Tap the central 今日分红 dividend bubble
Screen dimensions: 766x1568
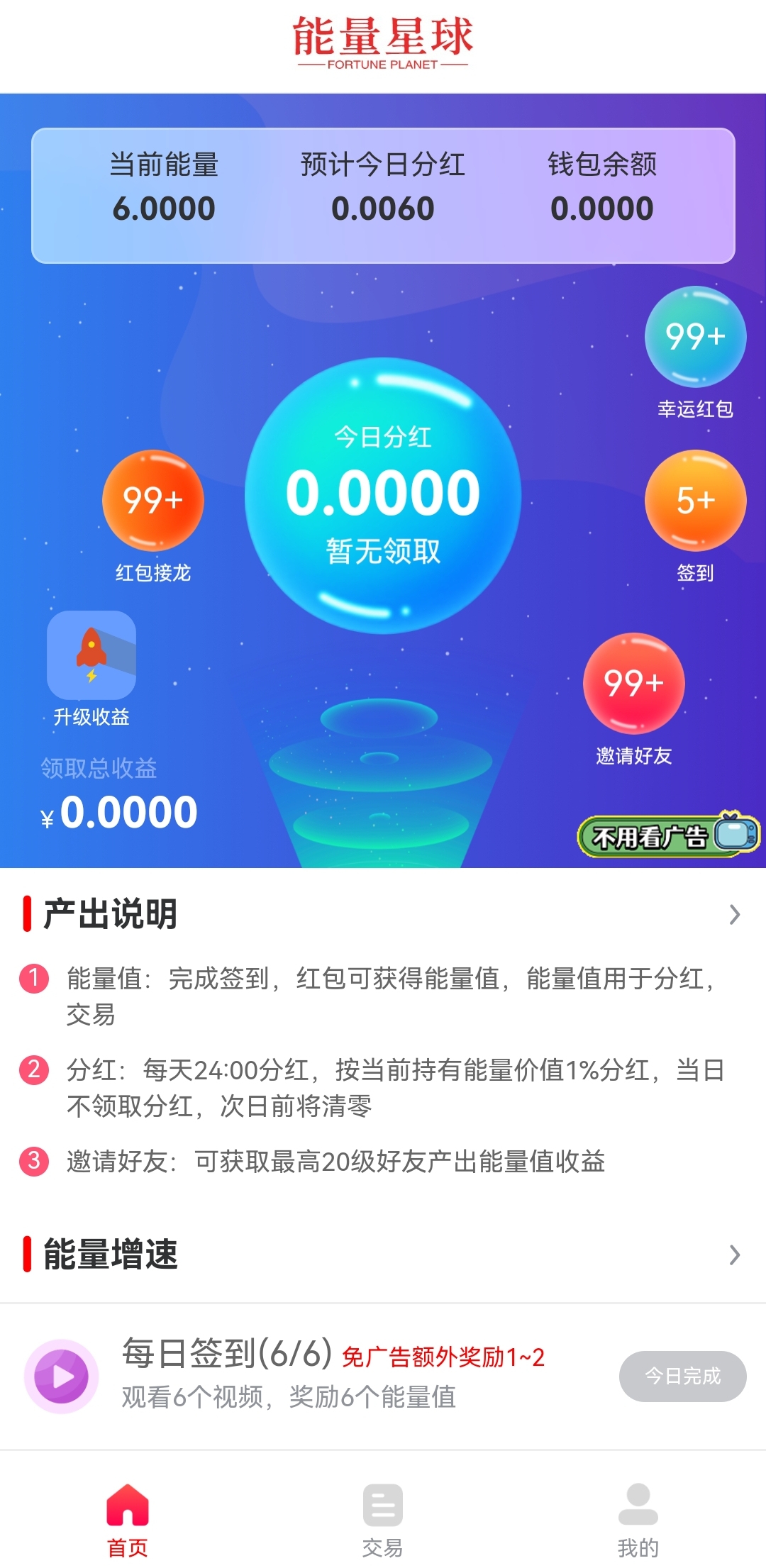point(383,496)
